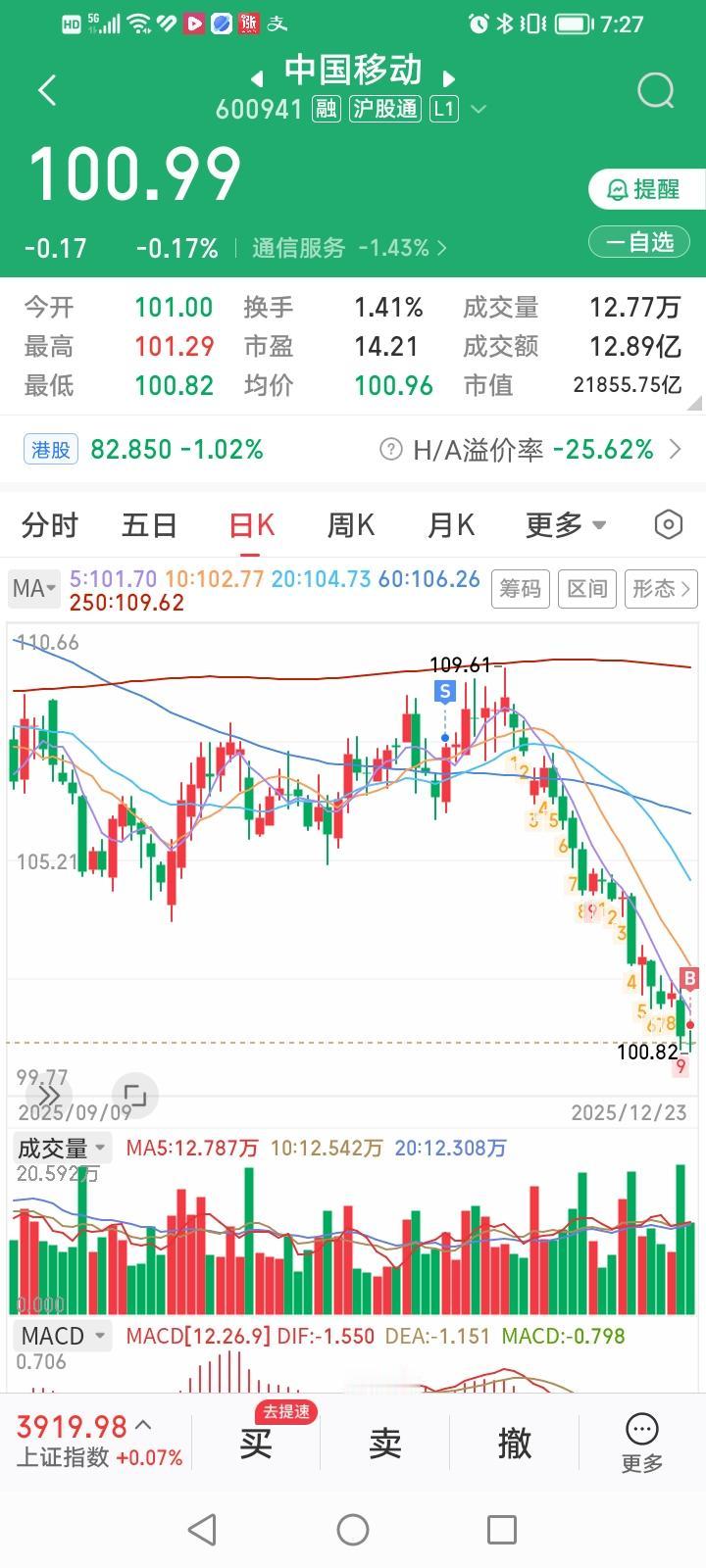Go back with the top-left arrow
This screenshot has height=1568, width=706.
[46, 90]
